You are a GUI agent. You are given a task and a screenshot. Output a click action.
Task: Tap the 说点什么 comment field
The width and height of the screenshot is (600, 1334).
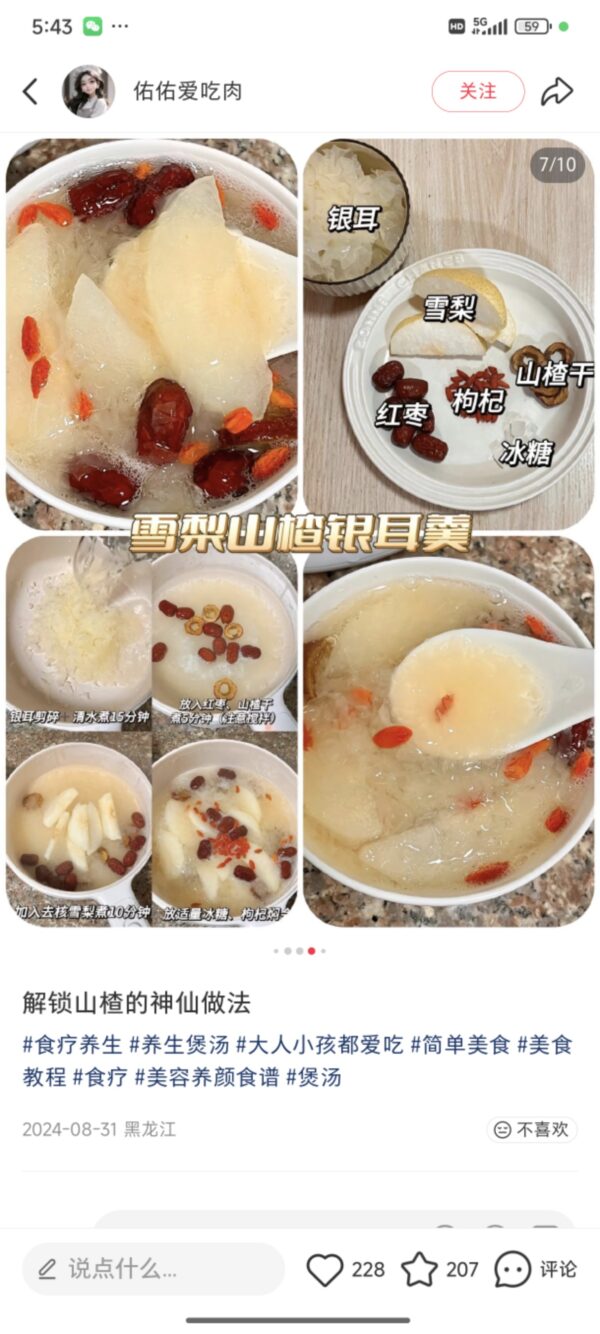(153, 1269)
